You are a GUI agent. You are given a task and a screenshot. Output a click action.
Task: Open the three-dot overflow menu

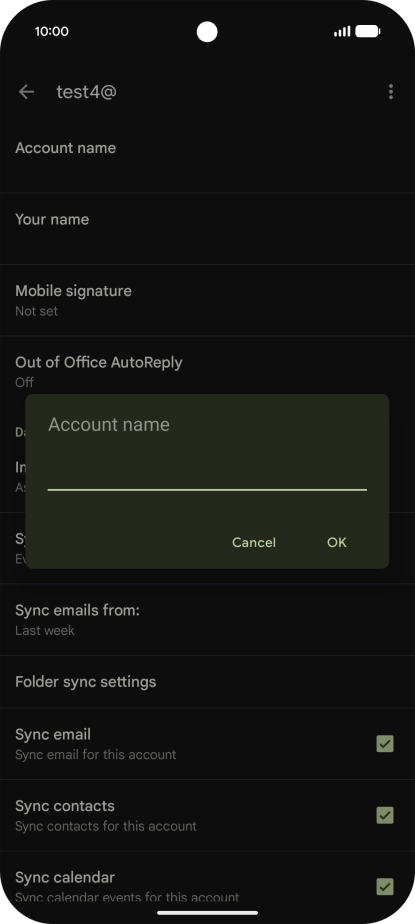(390, 91)
